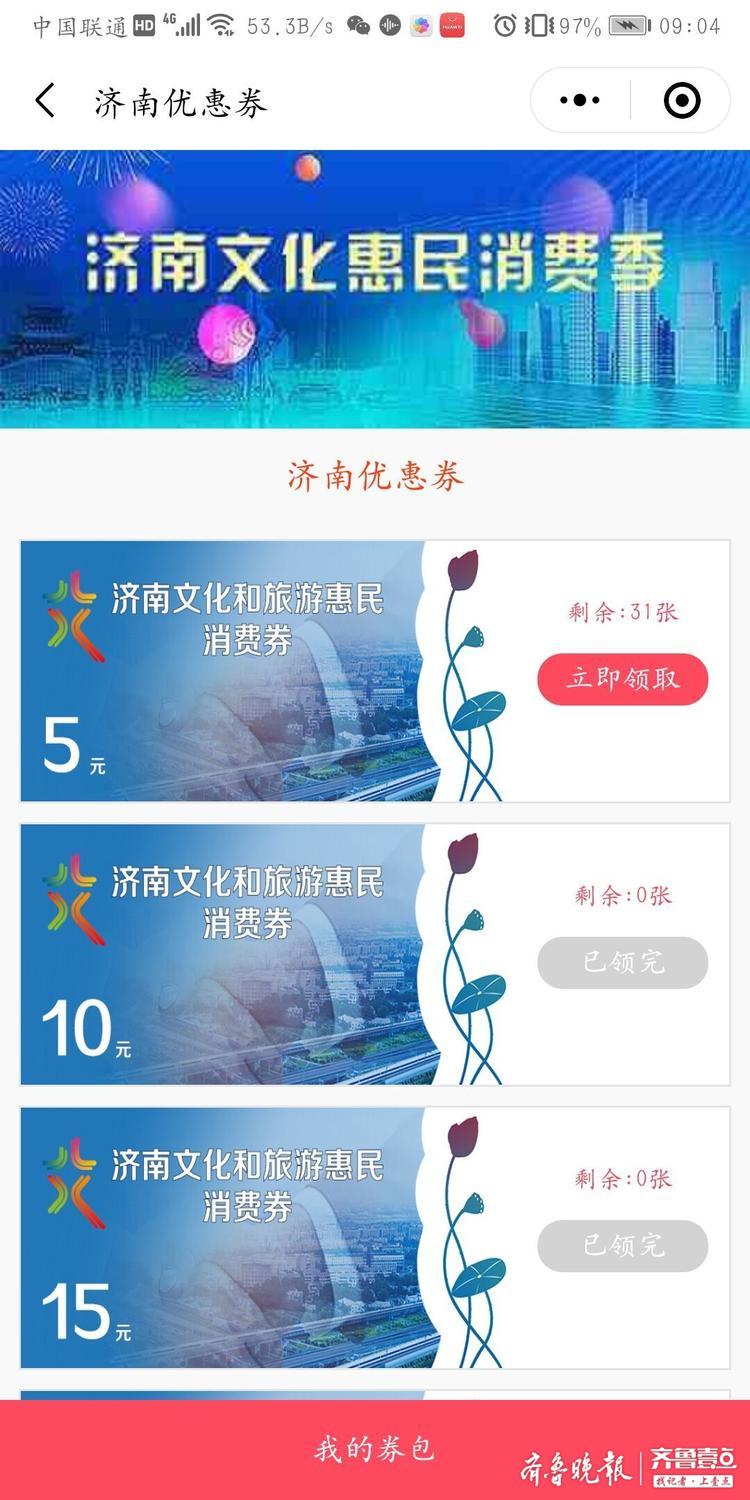Open the 济南文化惠民消费季 banner
The image size is (750, 1500).
coord(374,289)
